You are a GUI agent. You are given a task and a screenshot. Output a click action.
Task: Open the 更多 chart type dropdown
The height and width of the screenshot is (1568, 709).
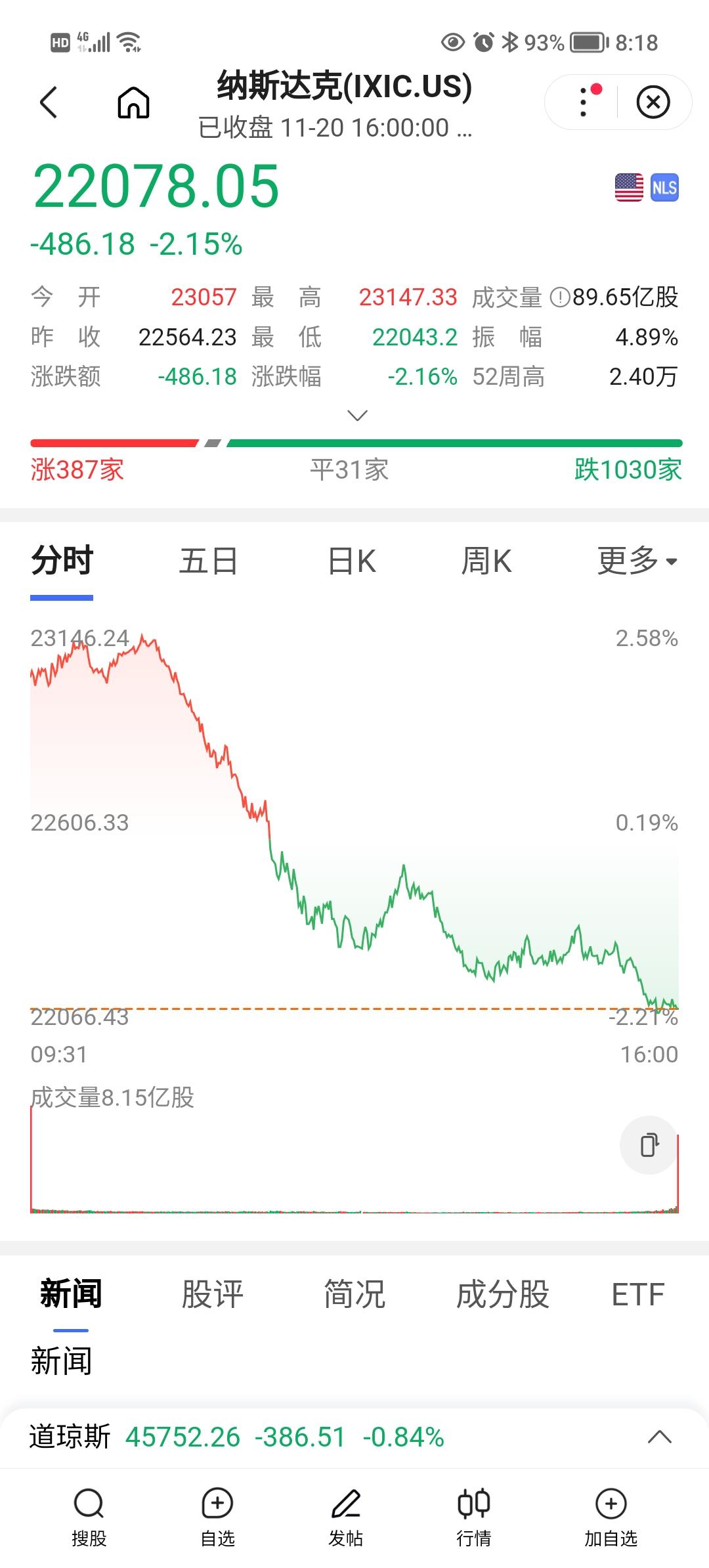coord(636,561)
